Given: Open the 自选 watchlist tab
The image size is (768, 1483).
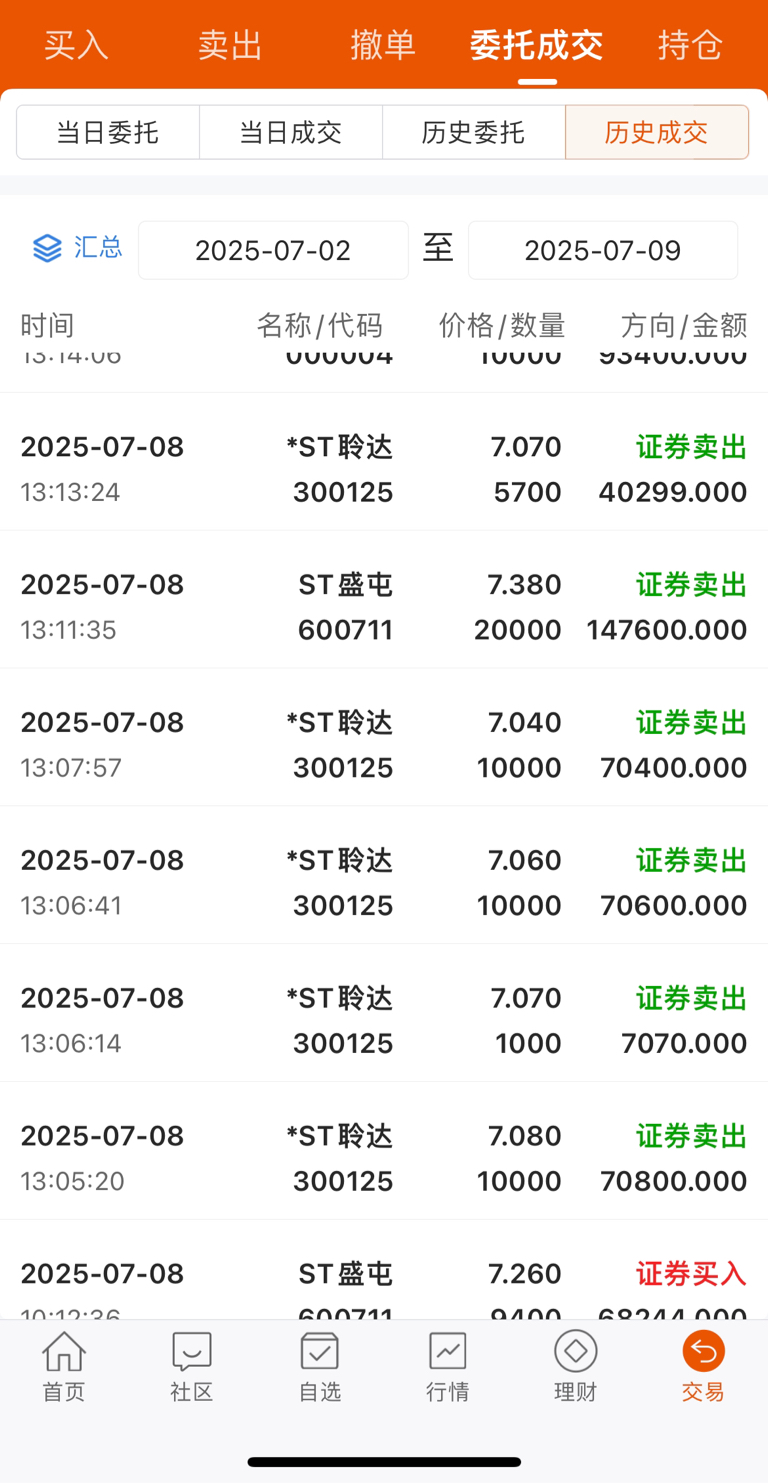Looking at the screenshot, I should click(x=320, y=1366).
